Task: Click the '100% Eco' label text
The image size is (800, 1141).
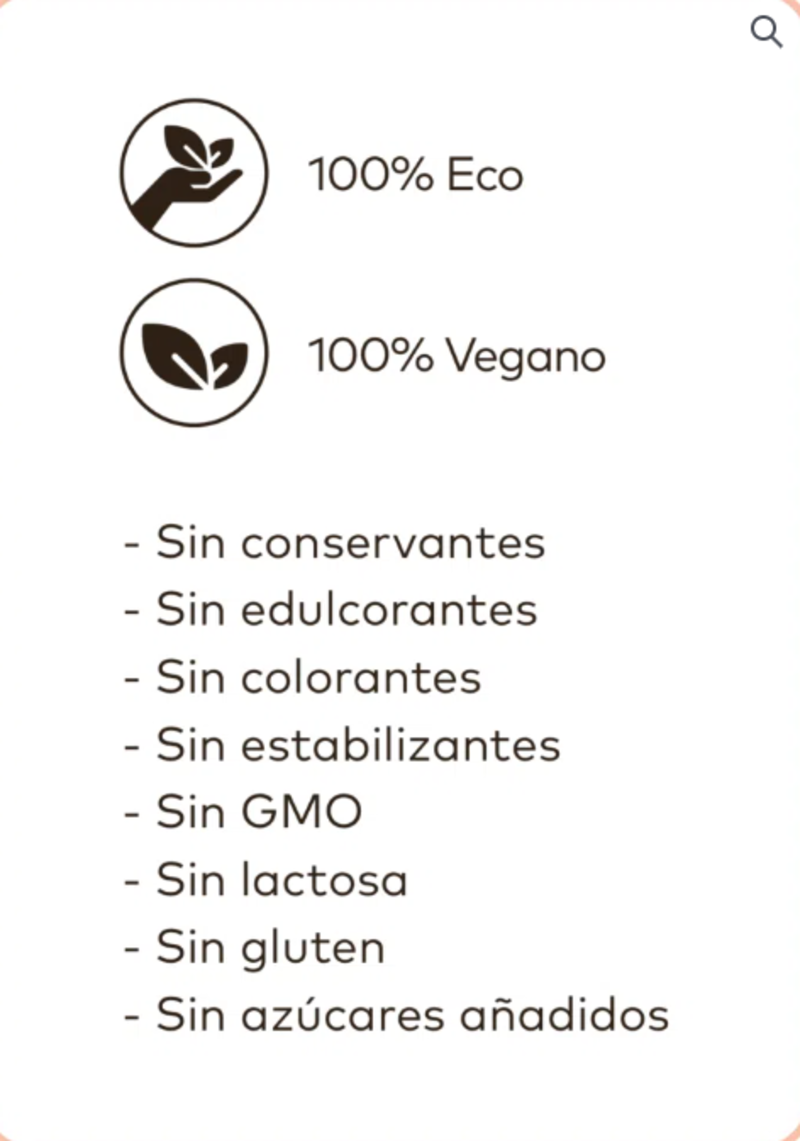Action: coord(416,174)
